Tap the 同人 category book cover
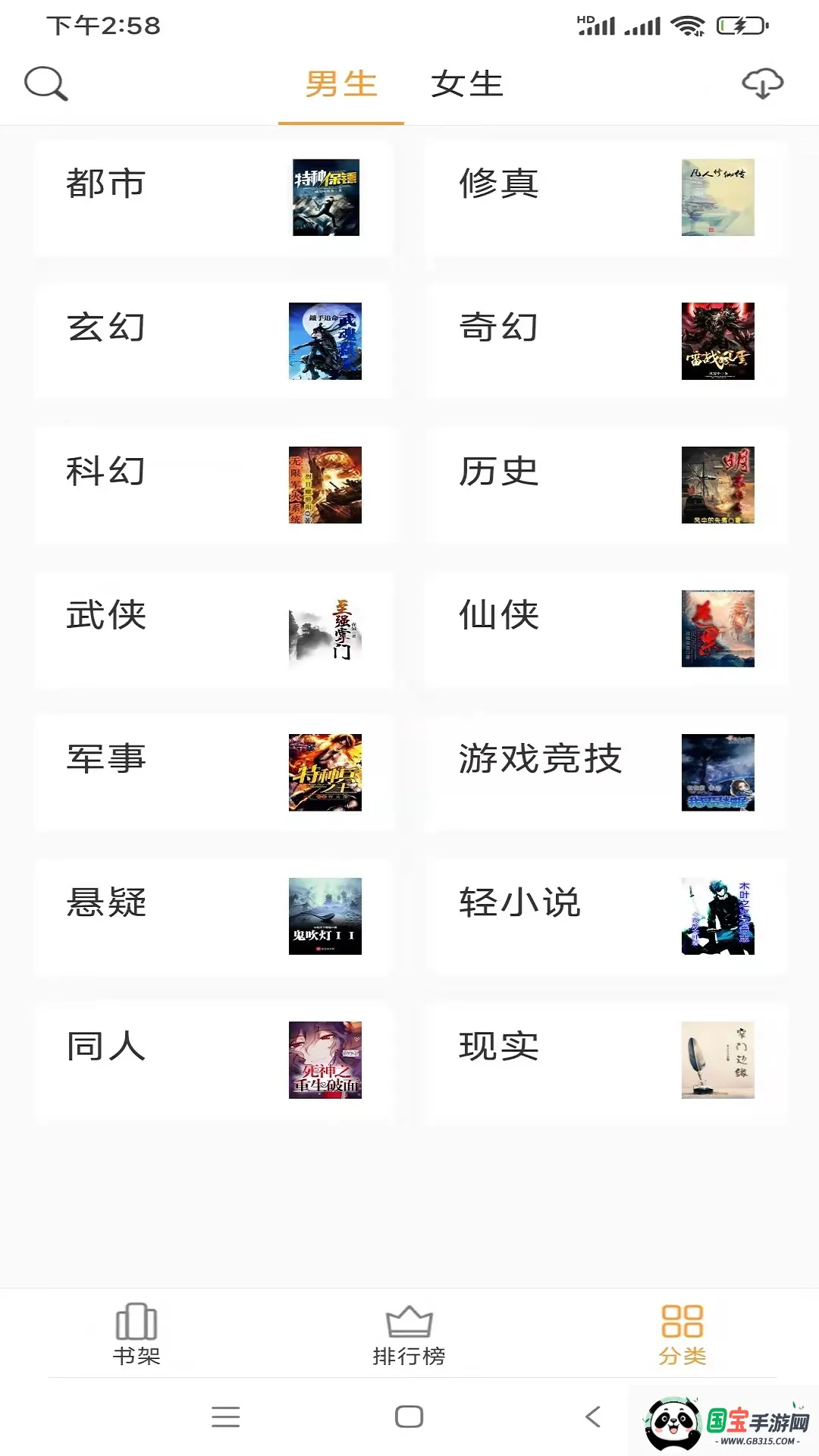The image size is (819, 1456). click(326, 1062)
